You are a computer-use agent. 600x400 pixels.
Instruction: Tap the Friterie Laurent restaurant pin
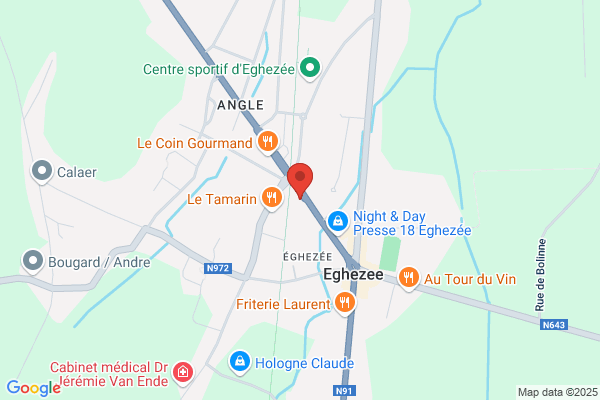point(345,304)
